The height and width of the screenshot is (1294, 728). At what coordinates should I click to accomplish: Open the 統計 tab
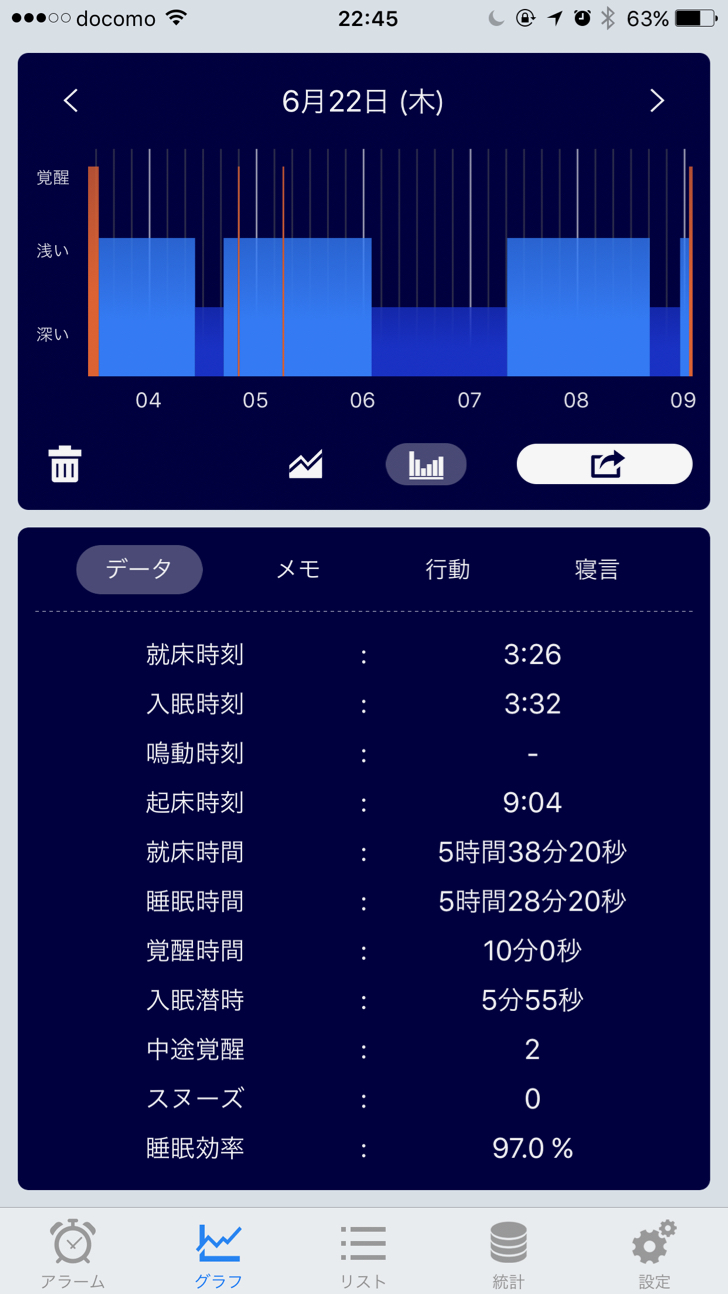tap(508, 1254)
